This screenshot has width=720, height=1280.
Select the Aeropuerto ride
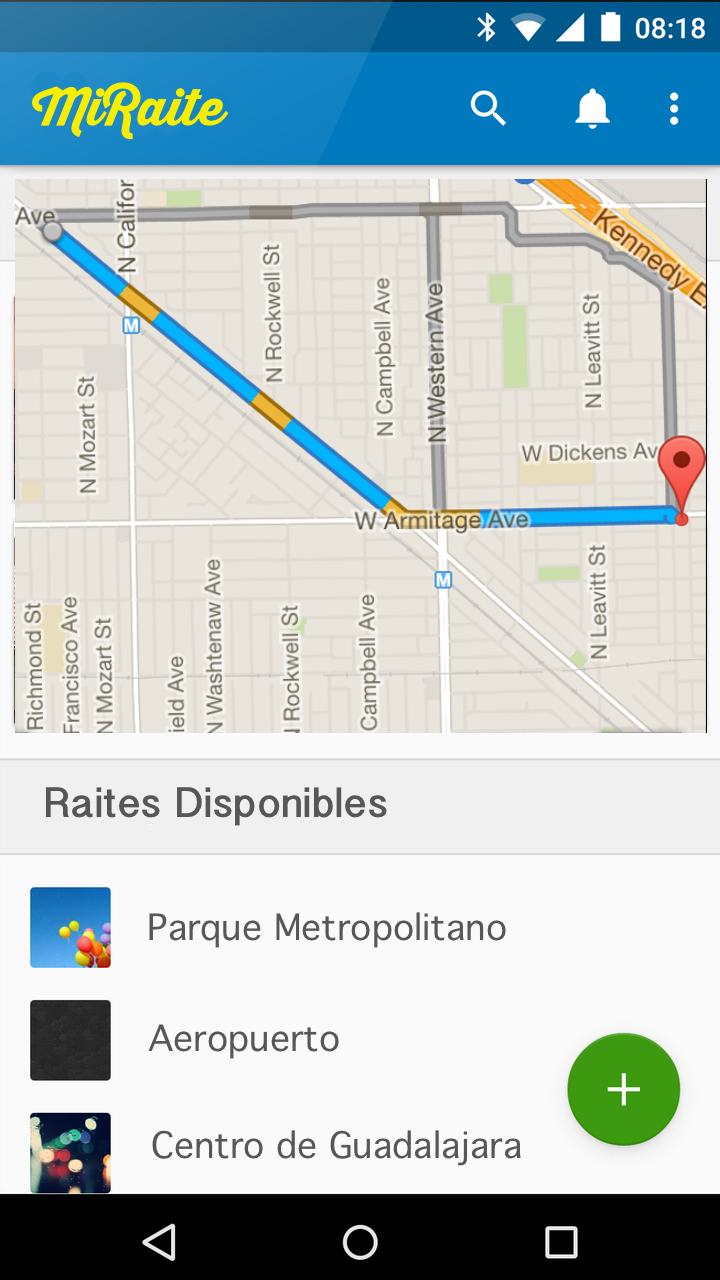[x=244, y=1040]
